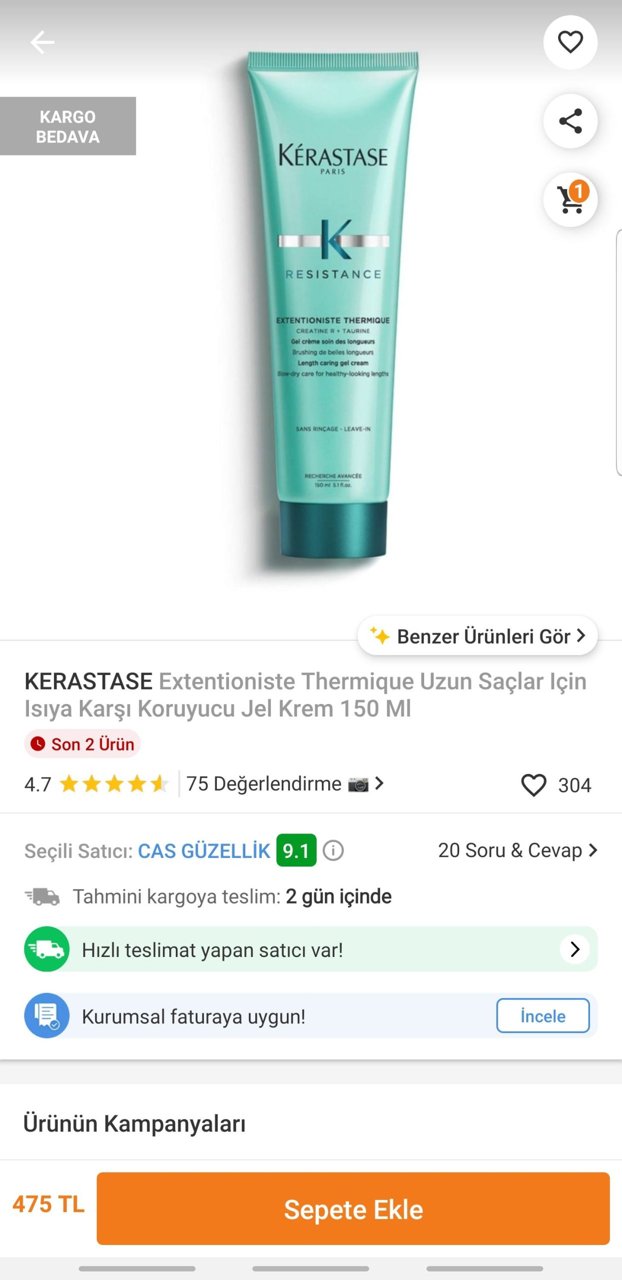Screen dimensions: 622x1280
Task: Add product to favorites with top heart icon
Action: click(570, 42)
